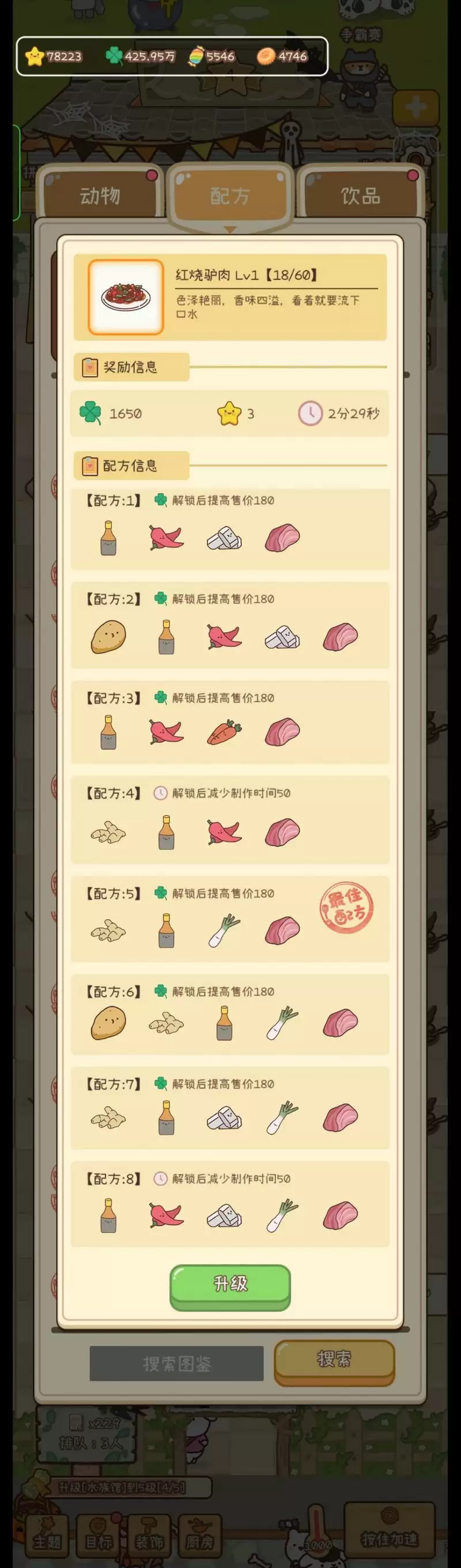
Task: Select the 配方 tab
Action: pos(230,195)
